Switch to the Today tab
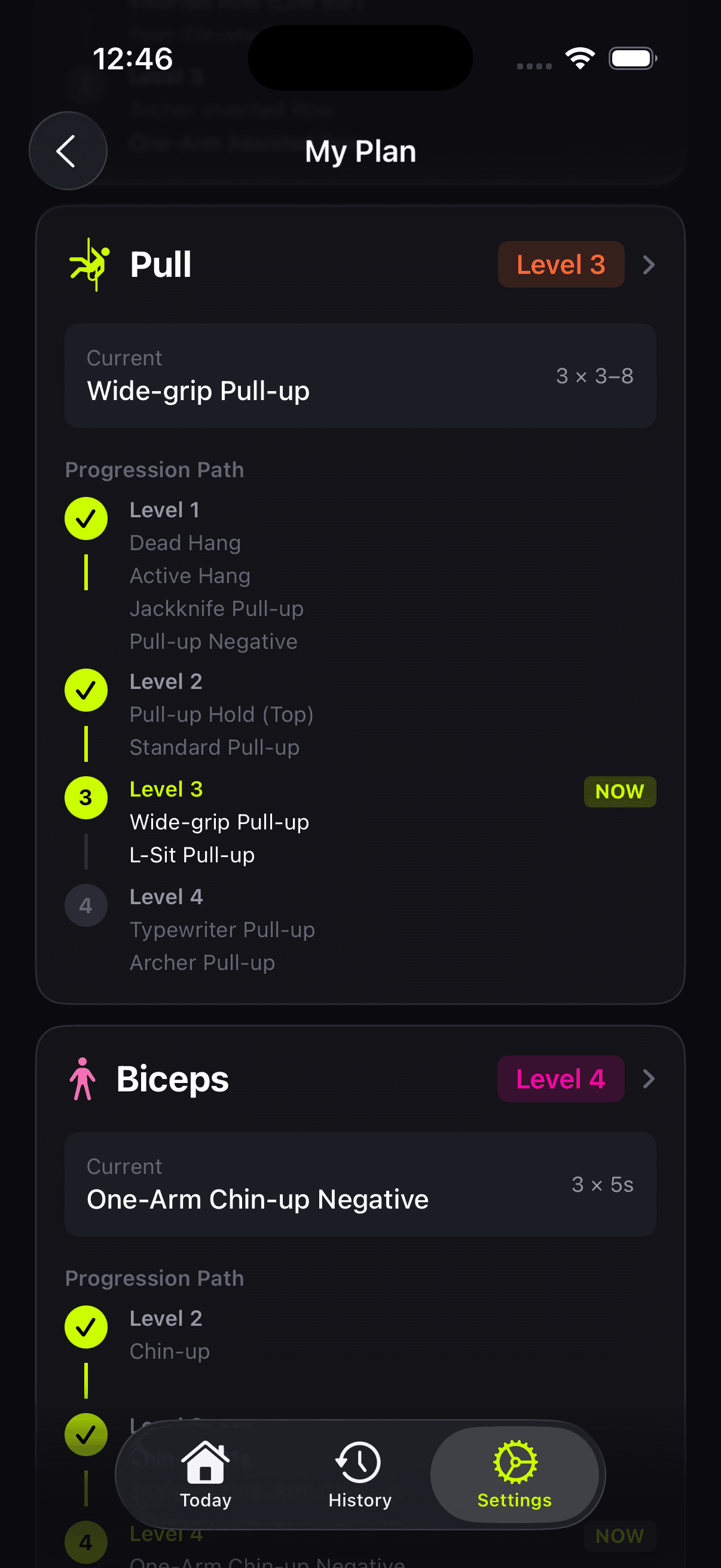Viewport: 721px width, 1568px height. 206,1474
